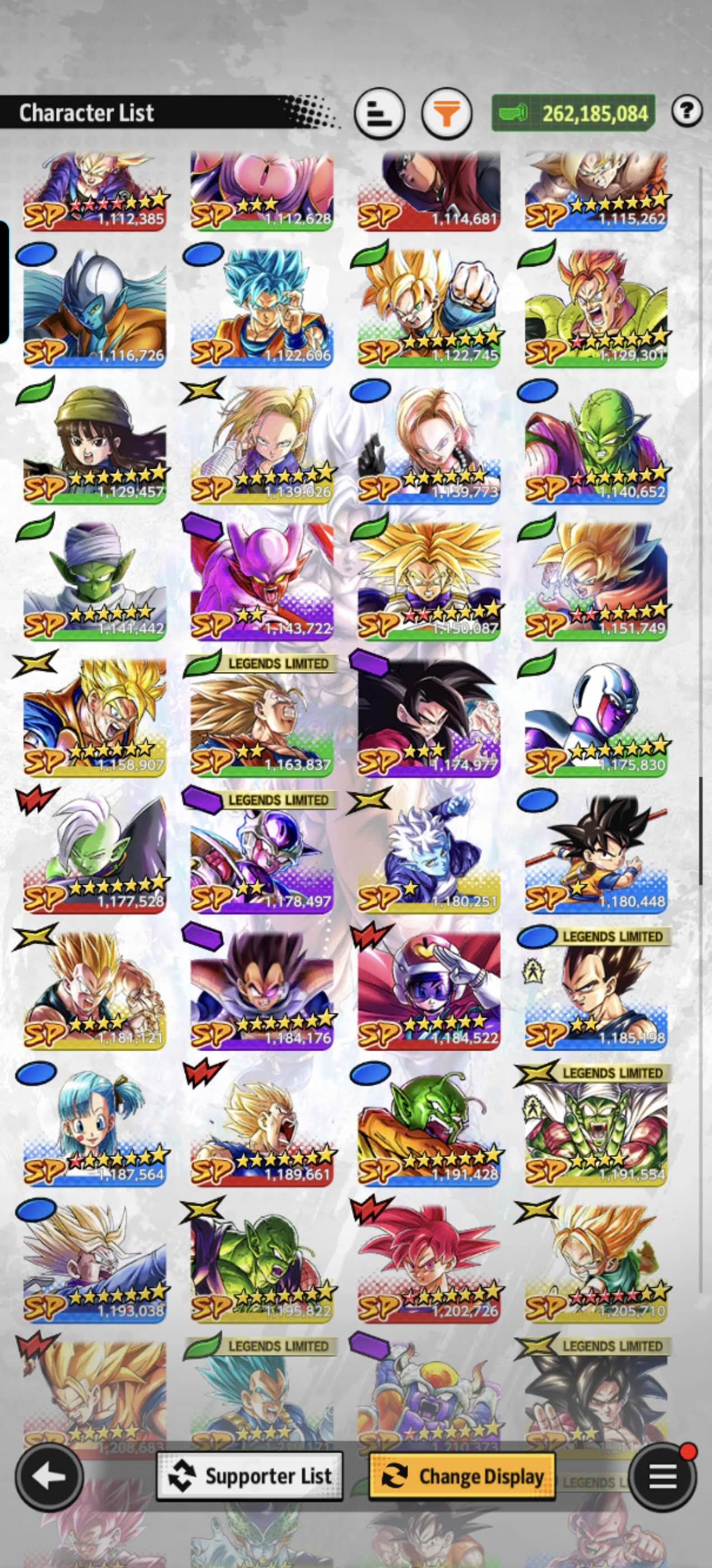Open the sort order button
The width and height of the screenshot is (712, 1568).
click(x=379, y=113)
